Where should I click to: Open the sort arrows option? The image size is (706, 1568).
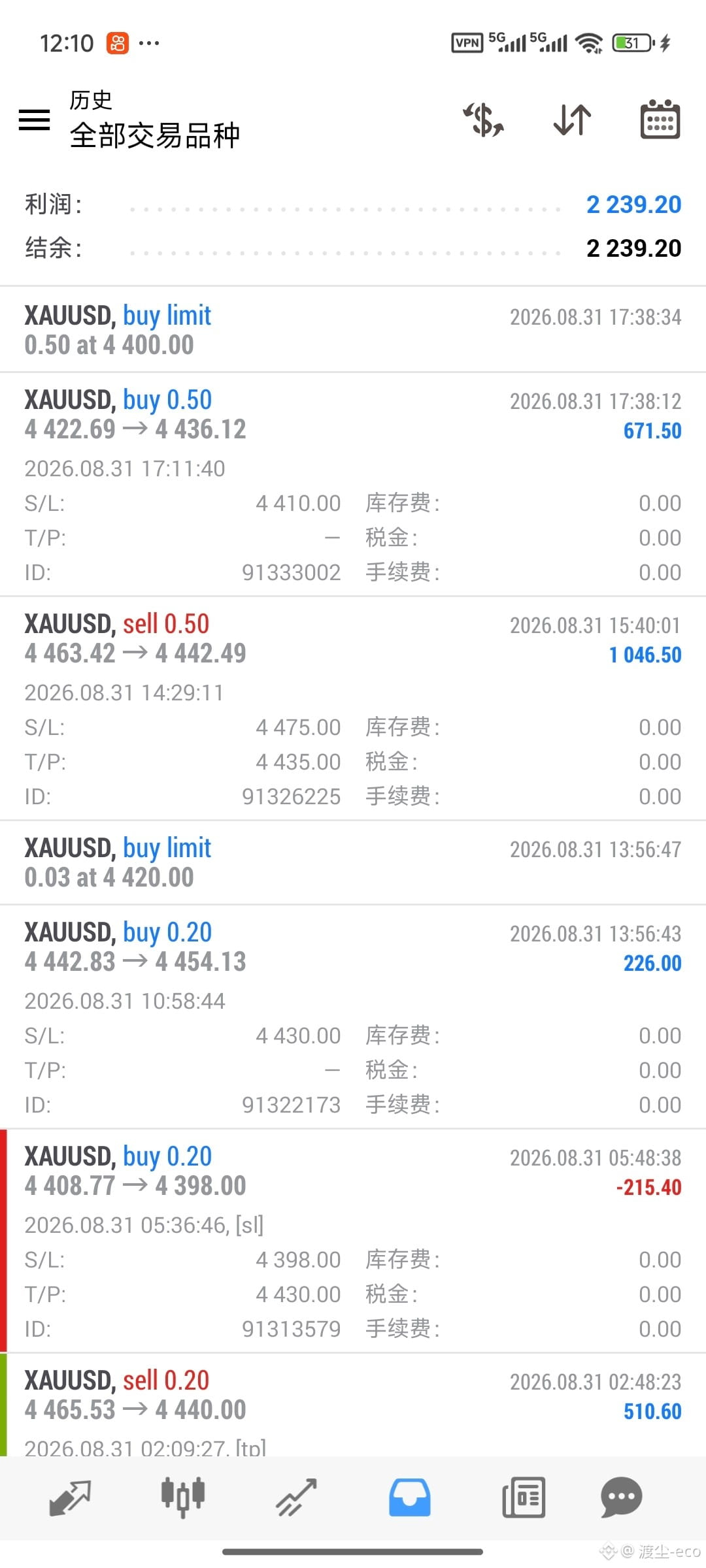pos(572,120)
